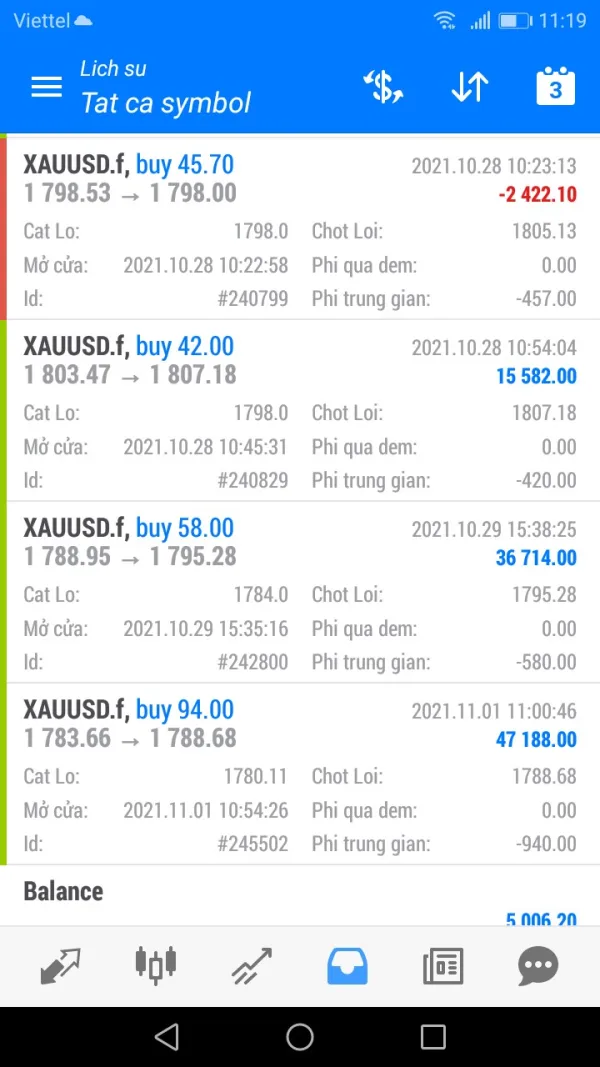Select the history inbox tab
Screen dimensions: 600x1067
(x=347, y=966)
